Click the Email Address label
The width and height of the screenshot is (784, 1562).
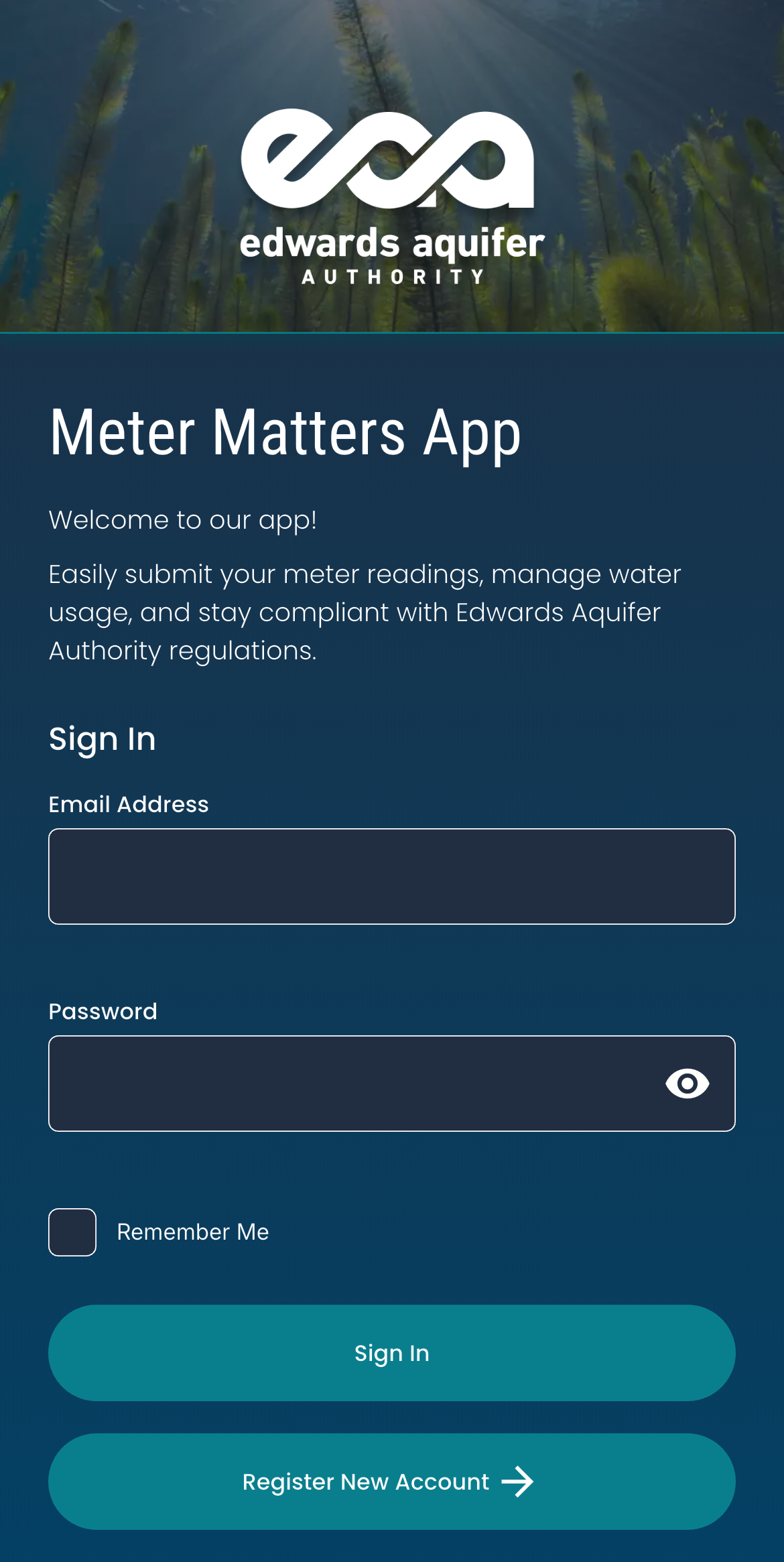coord(129,804)
